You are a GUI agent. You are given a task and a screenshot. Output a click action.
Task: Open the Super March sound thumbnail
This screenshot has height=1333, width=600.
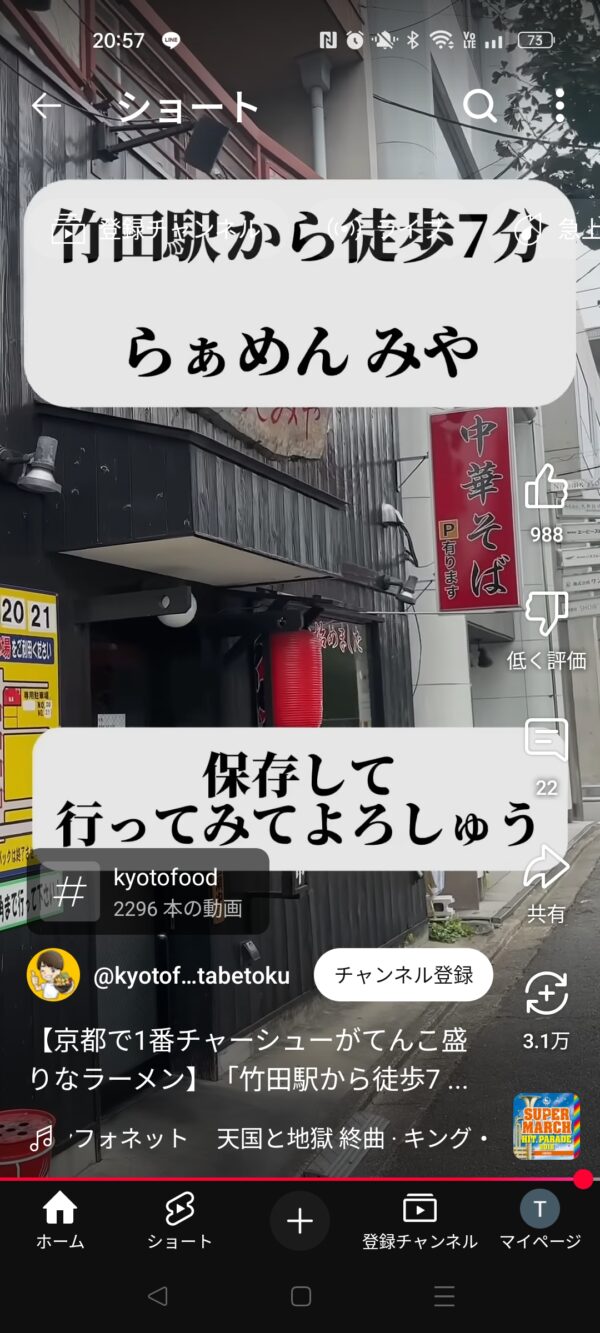point(546,1126)
